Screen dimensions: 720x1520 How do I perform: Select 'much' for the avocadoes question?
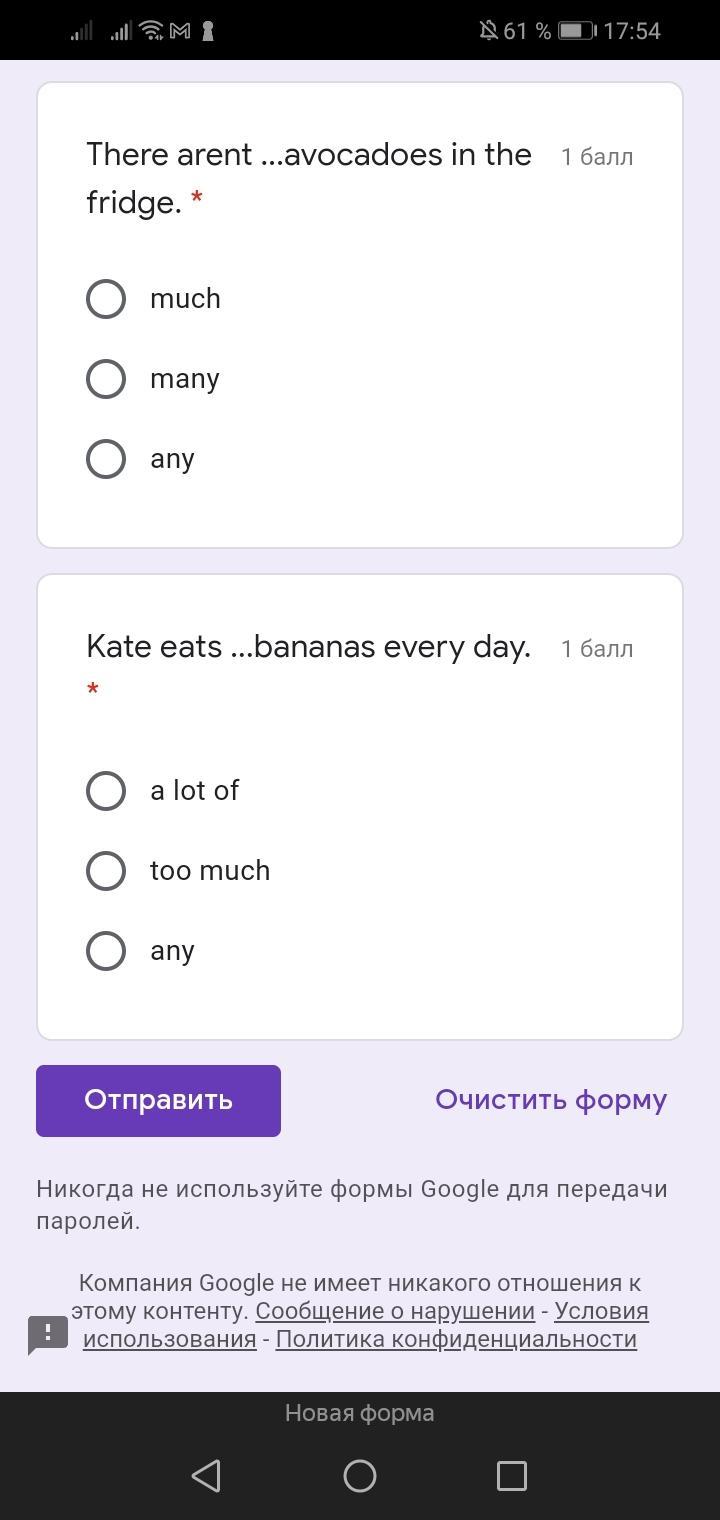pos(106,299)
